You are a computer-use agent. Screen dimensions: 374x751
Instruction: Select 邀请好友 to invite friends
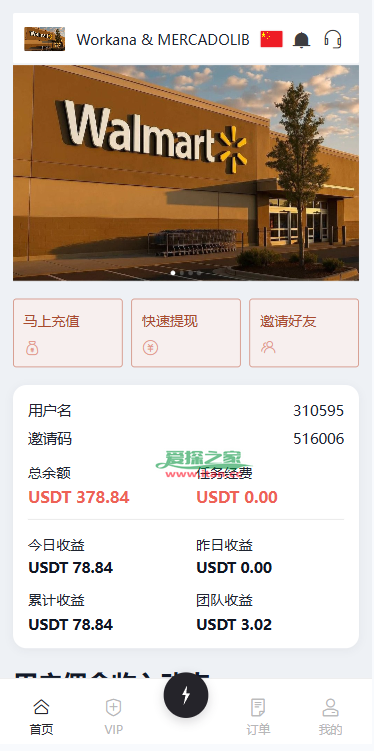(x=304, y=333)
